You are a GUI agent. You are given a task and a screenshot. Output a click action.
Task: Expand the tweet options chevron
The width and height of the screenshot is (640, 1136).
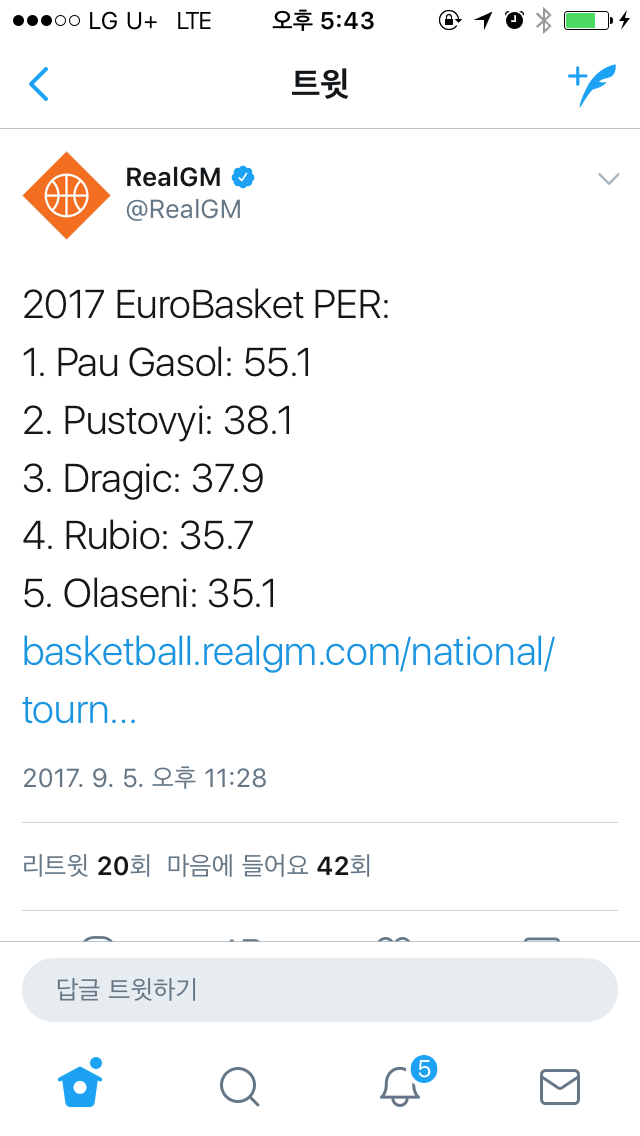coord(609,178)
